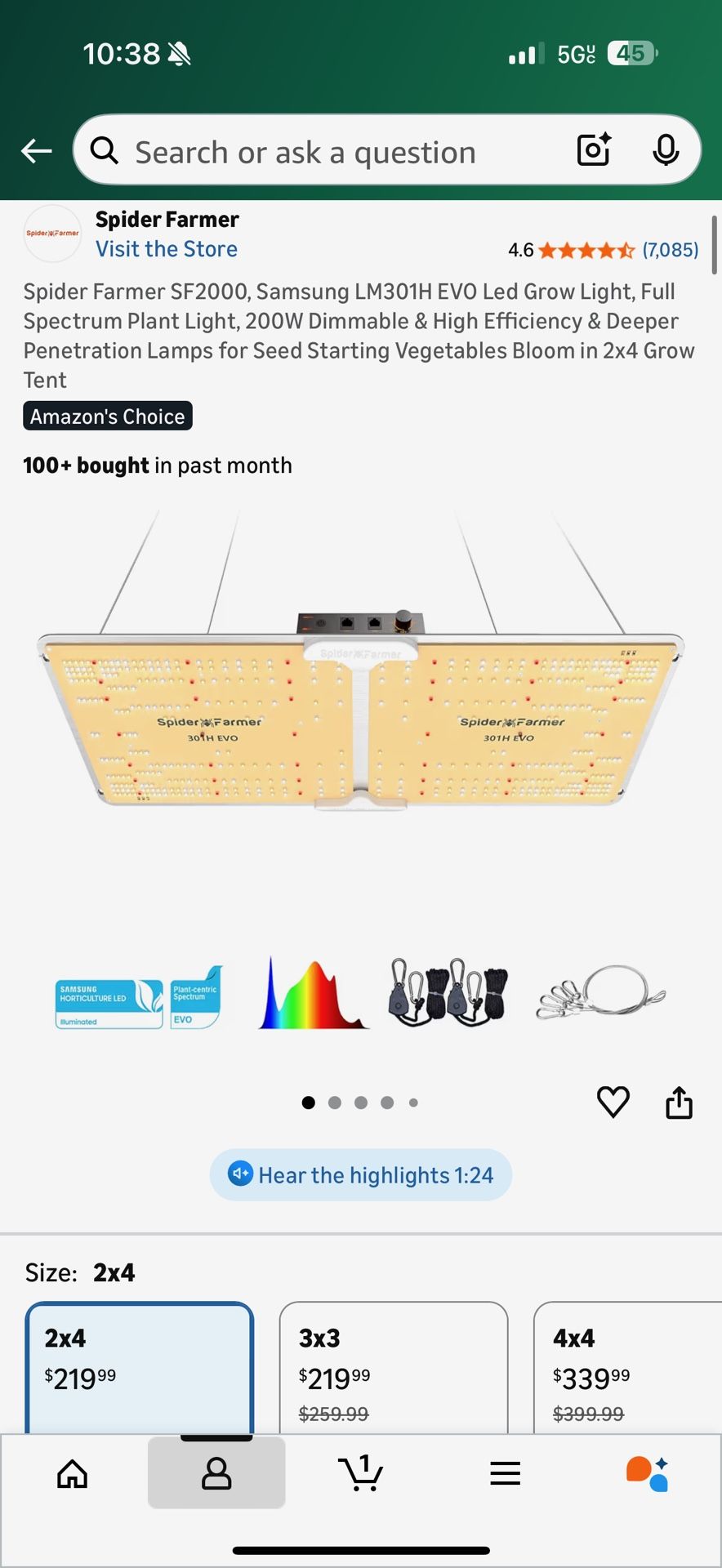Open reviews via the 7,085 ratings link

pyautogui.click(x=670, y=250)
